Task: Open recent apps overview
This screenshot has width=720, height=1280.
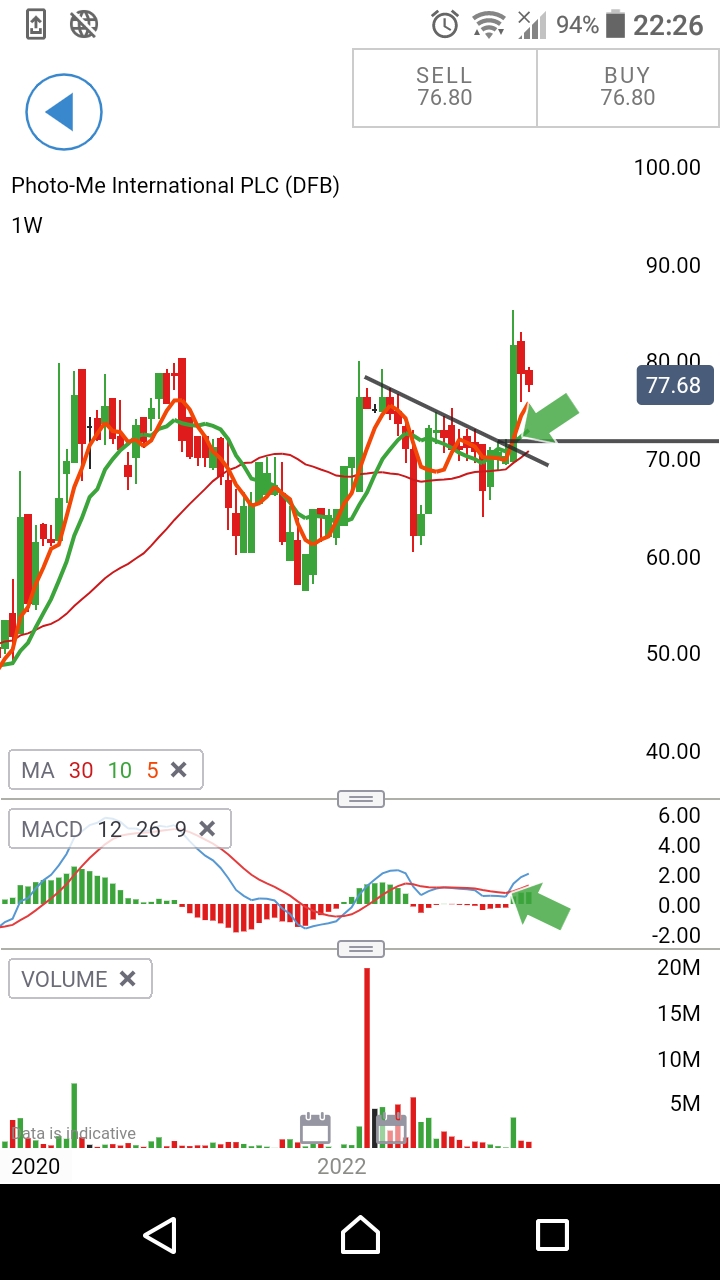Action: [x=552, y=1235]
